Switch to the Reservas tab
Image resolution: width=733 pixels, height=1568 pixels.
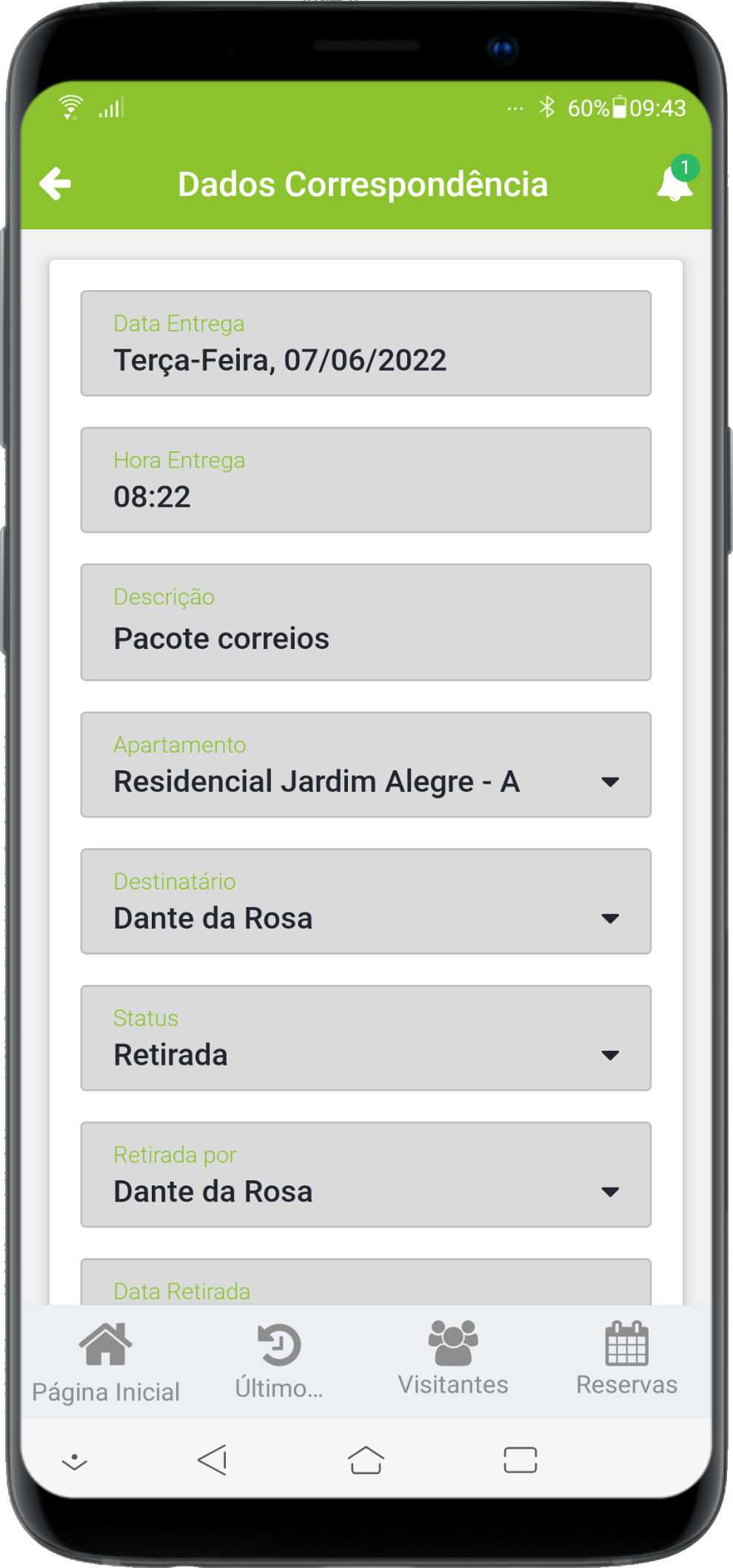(626, 1360)
